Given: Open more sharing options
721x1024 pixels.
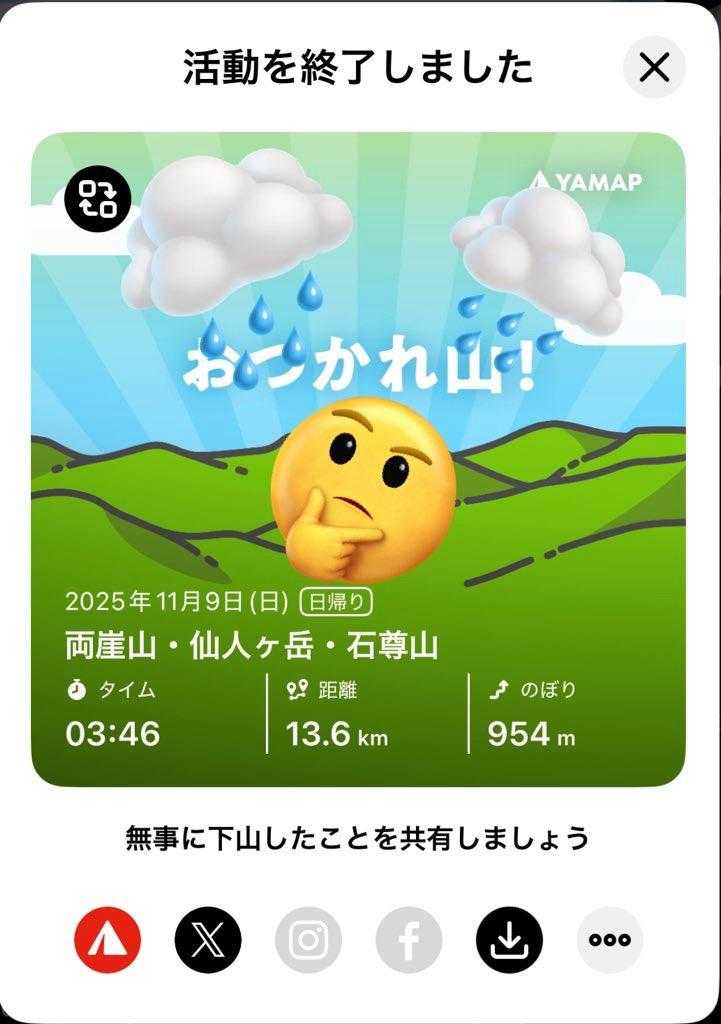Looking at the screenshot, I should [610, 940].
